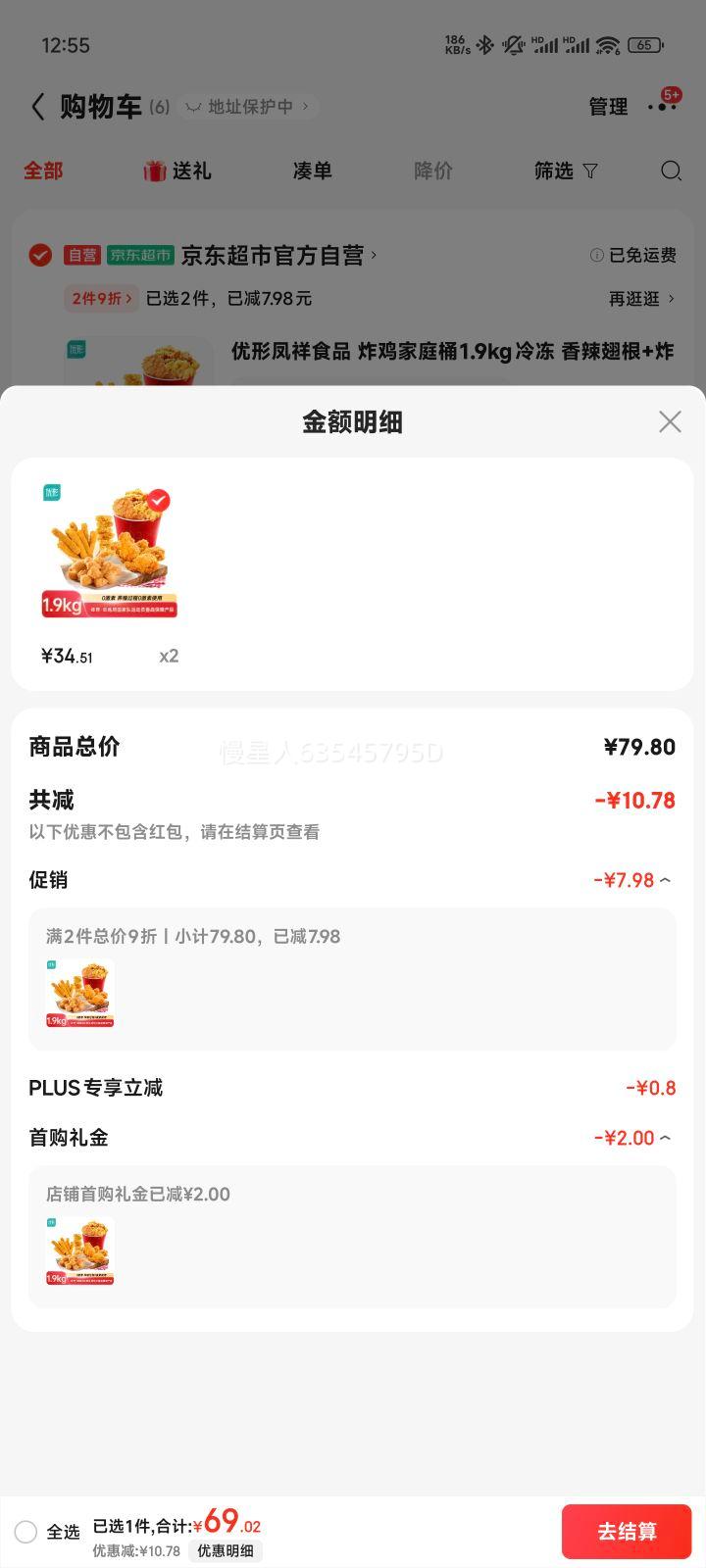Switch to the 凑单 tab
The width and height of the screenshot is (706, 1568).
pyautogui.click(x=312, y=171)
